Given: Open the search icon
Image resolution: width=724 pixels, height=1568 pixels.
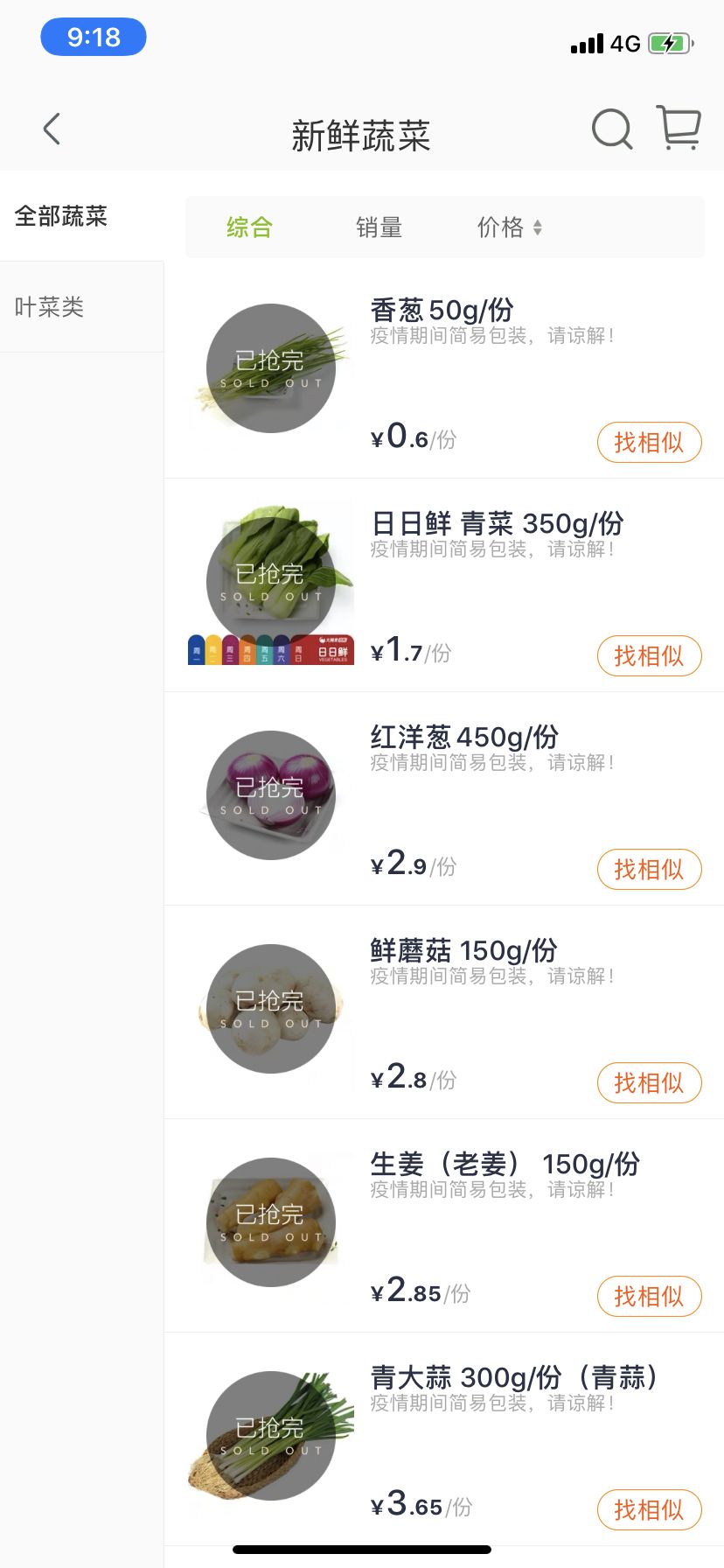Looking at the screenshot, I should [611, 130].
